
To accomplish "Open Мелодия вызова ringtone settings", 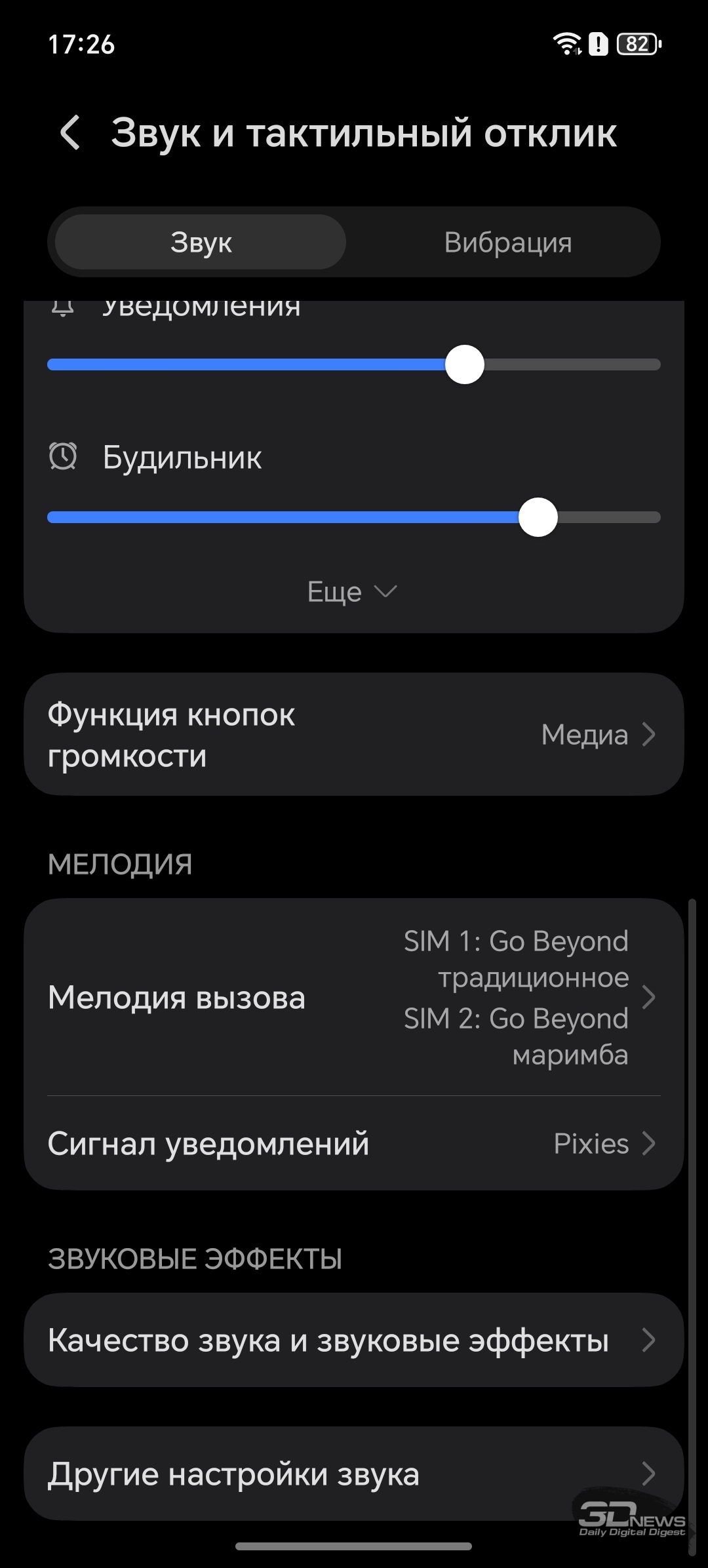I will coord(354,998).
